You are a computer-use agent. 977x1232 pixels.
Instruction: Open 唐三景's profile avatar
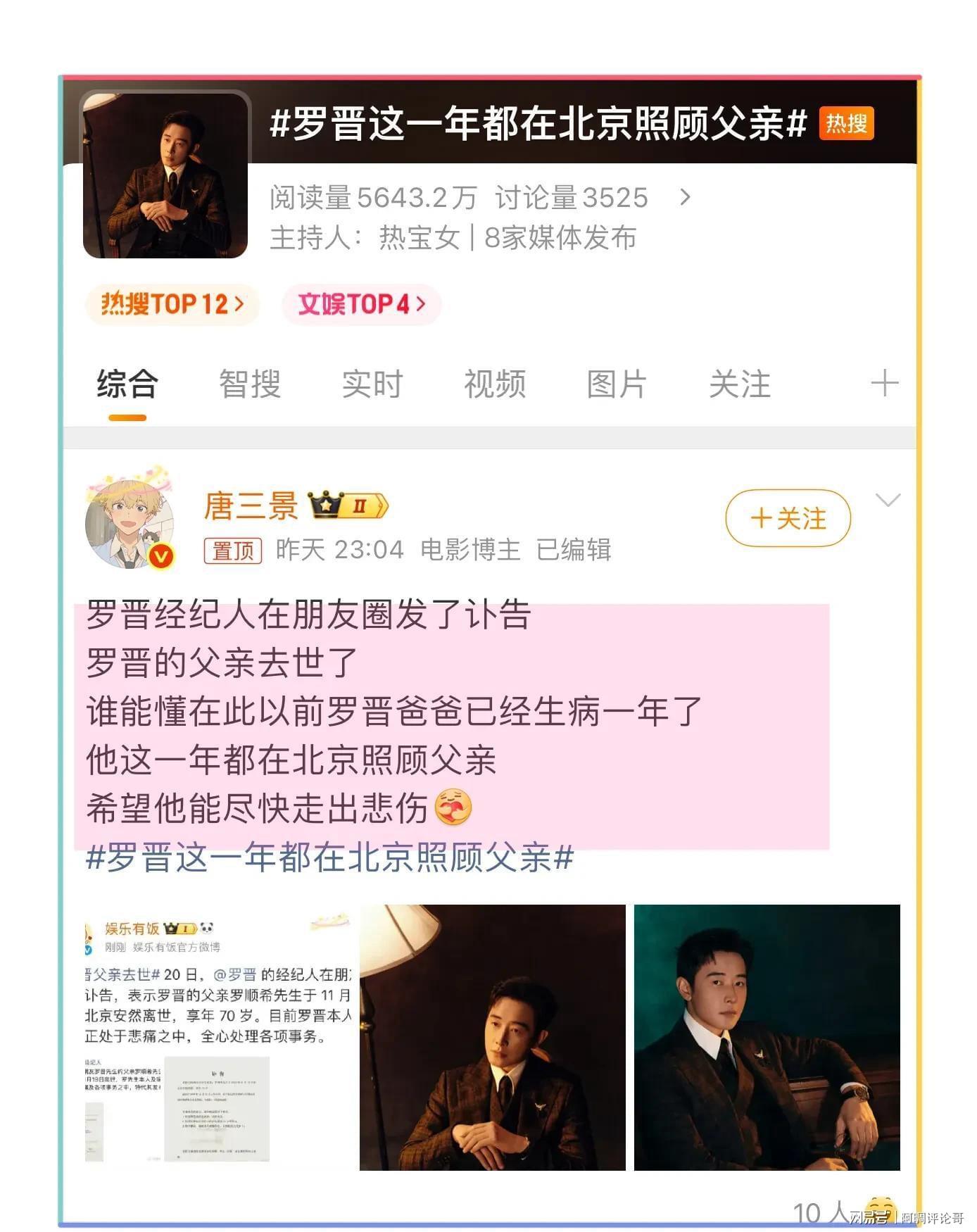point(130,522)
